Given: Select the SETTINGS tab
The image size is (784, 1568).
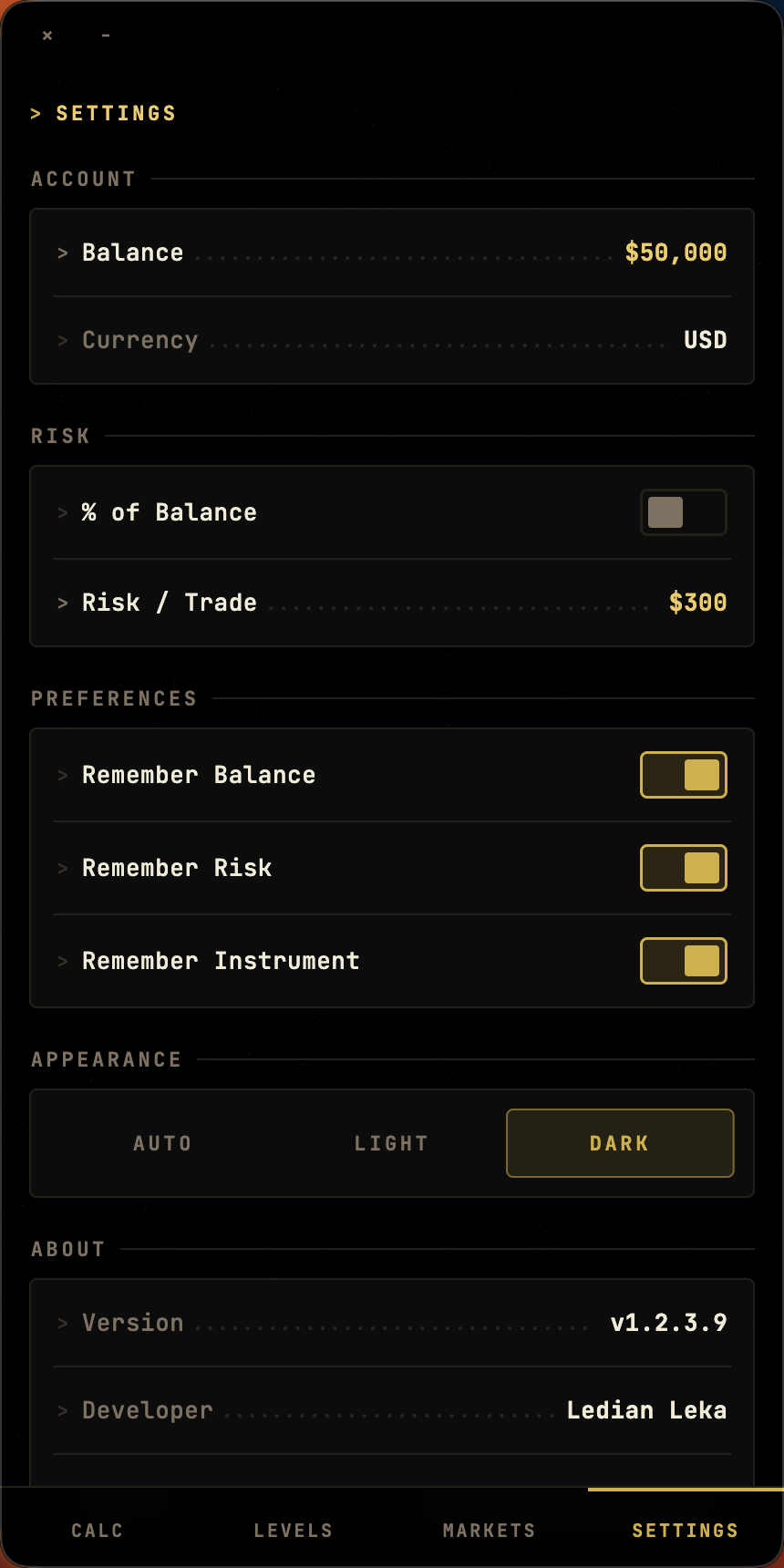Looking at the screenshot, I should (x=686, y=1531).
